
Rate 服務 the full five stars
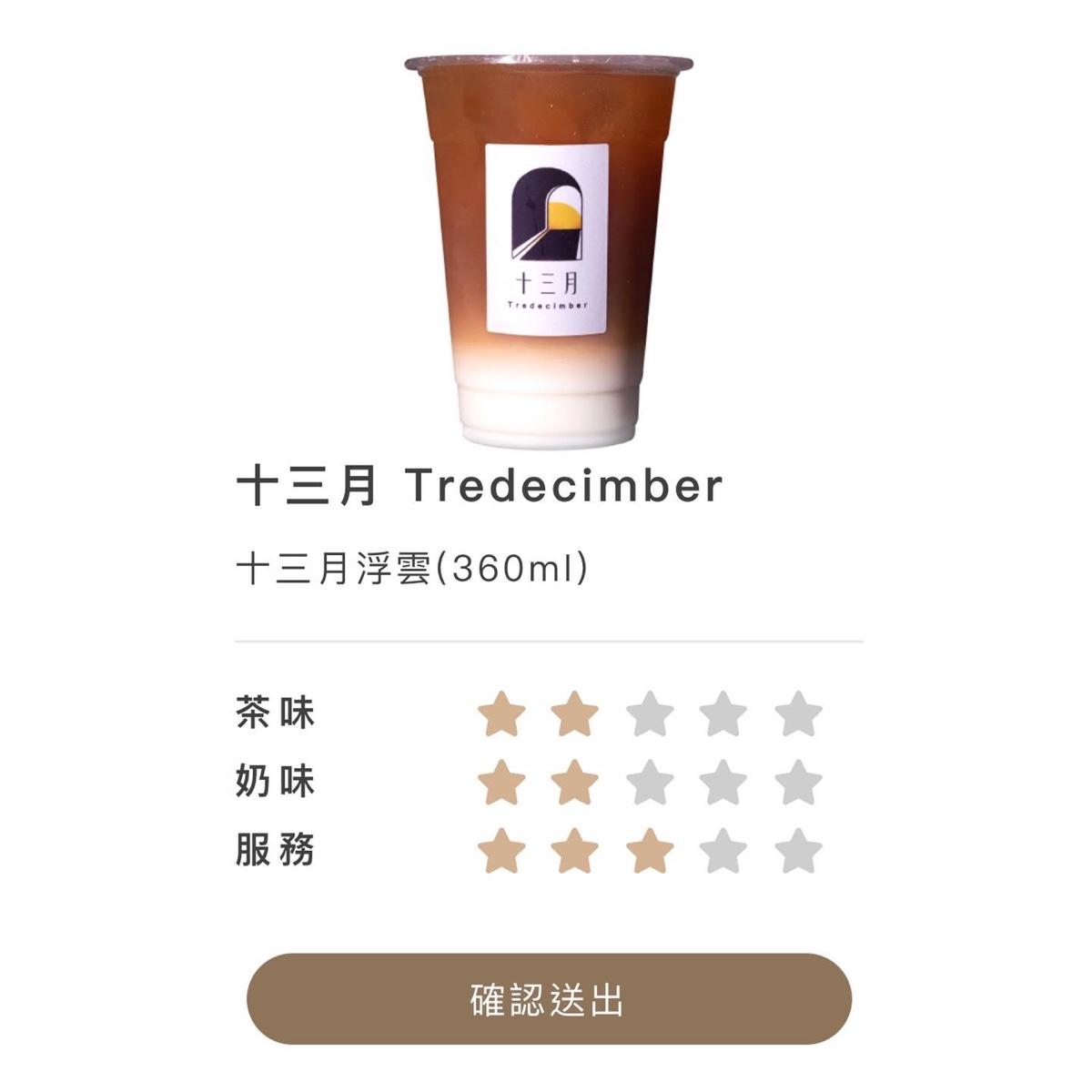tap(798, 851)
